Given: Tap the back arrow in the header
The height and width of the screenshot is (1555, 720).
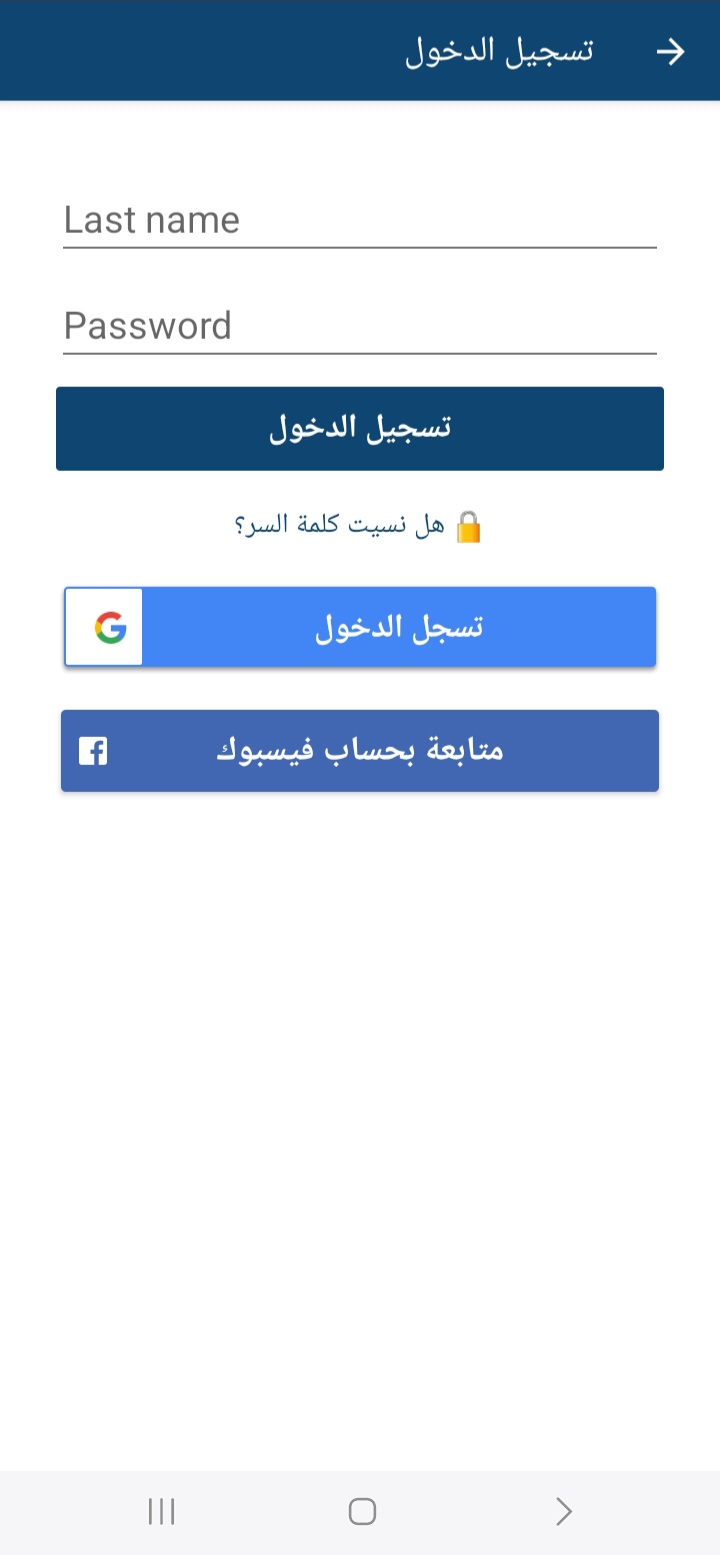Looking at the screenshot, I should coord(670,52).
